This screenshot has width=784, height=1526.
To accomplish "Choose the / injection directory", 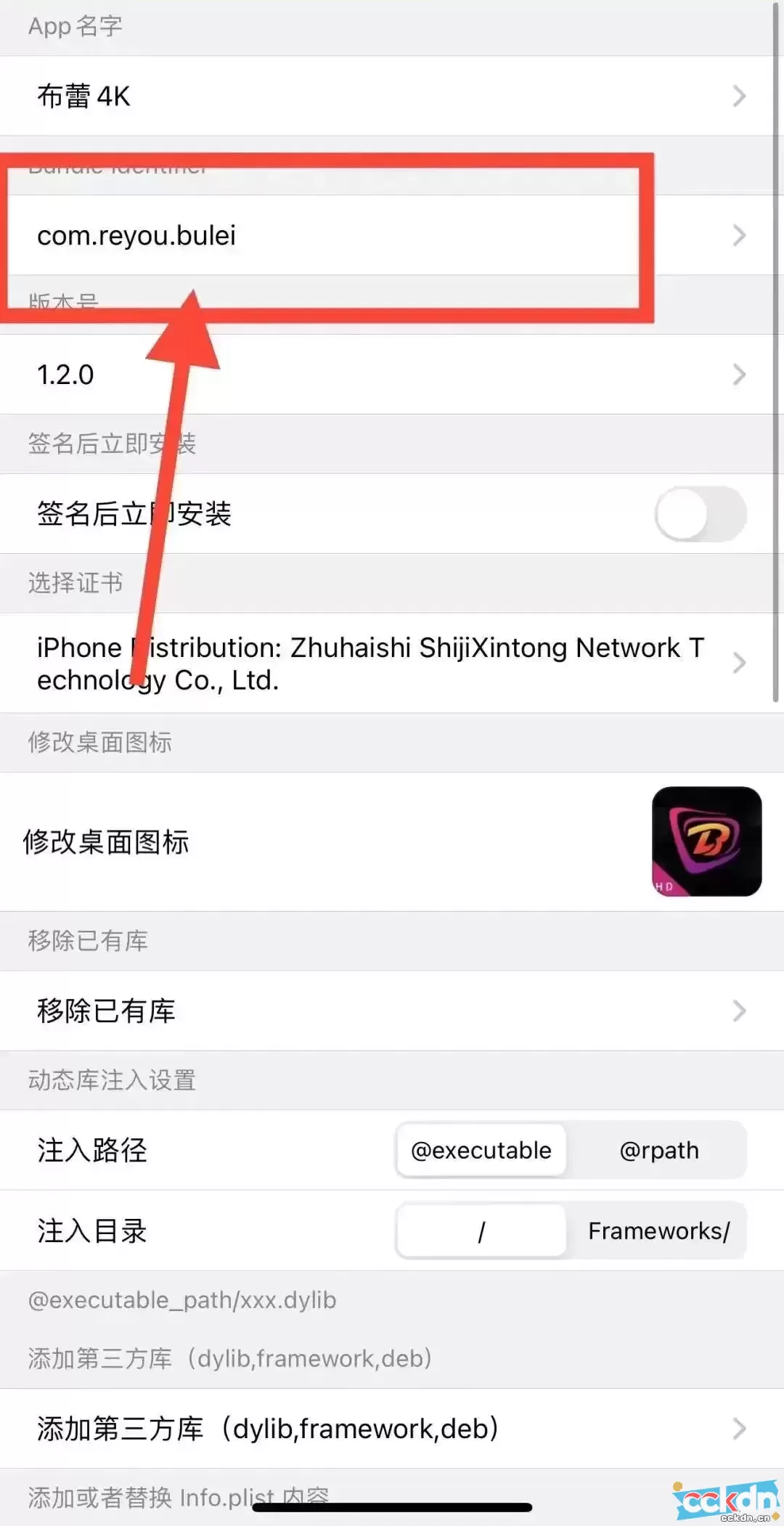I will point(481,1231).
